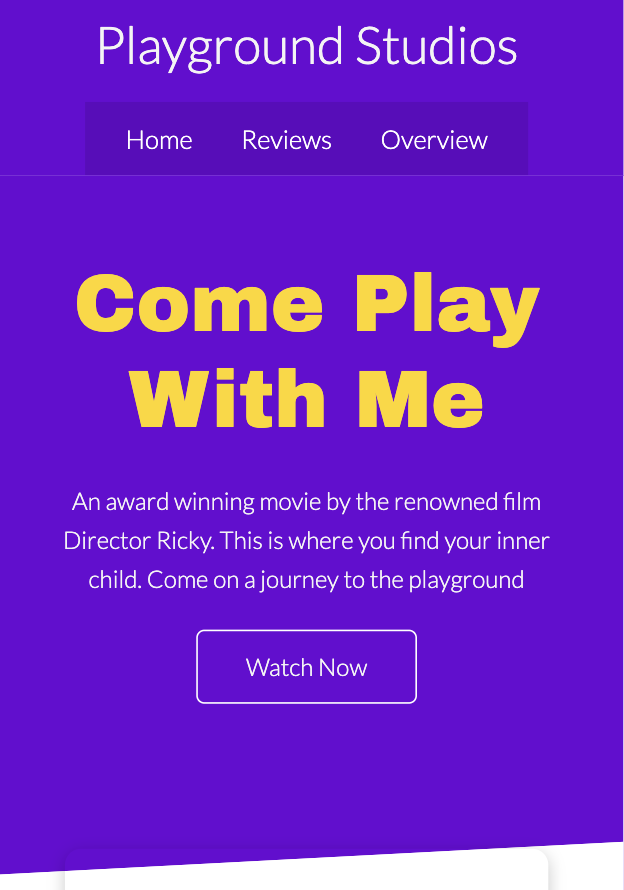This screenshot has height=890, width=624.
Task: Go to the Home nav link
Action: coord(159,140)
